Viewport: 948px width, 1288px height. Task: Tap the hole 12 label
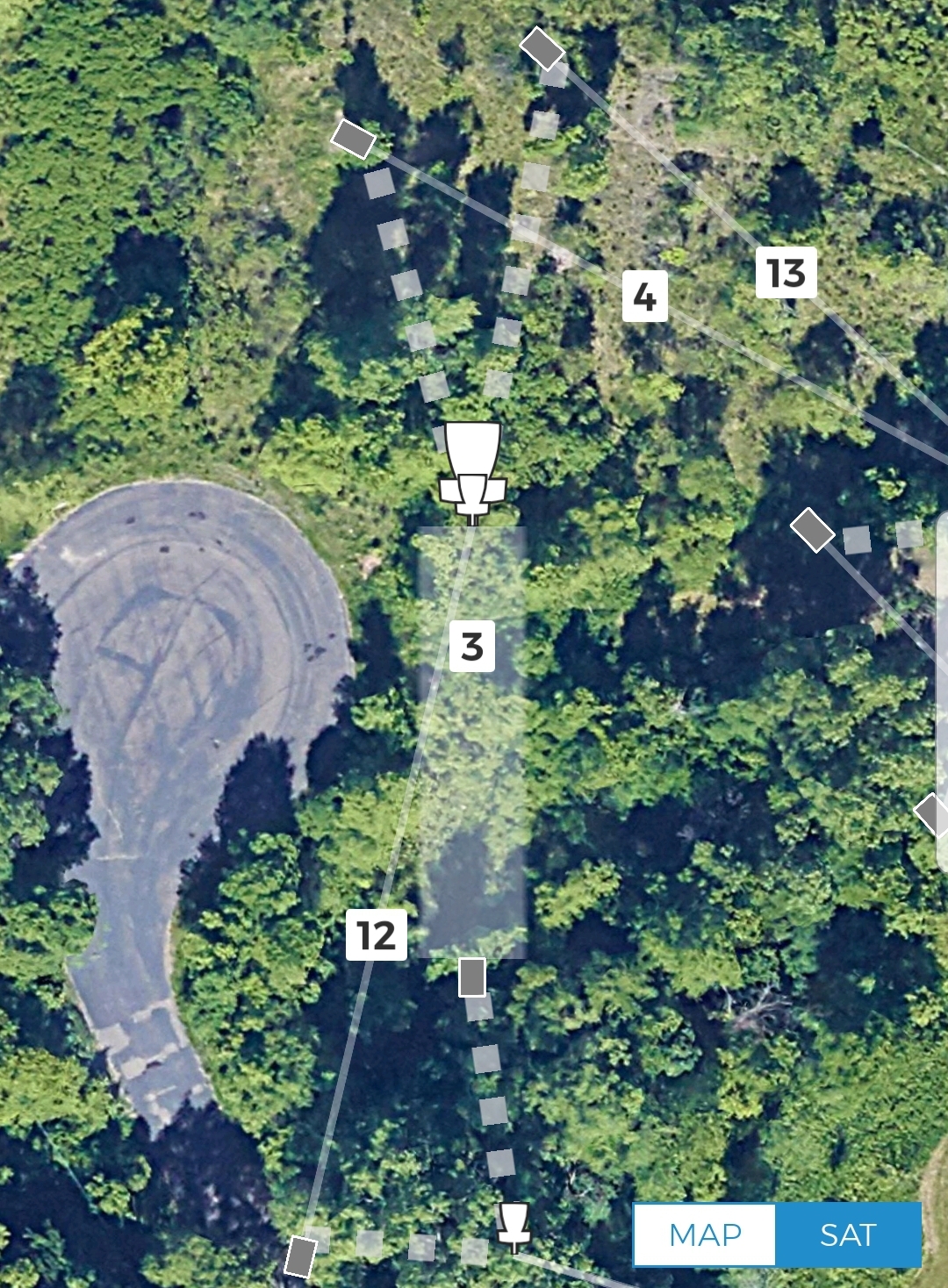(377, 934)
